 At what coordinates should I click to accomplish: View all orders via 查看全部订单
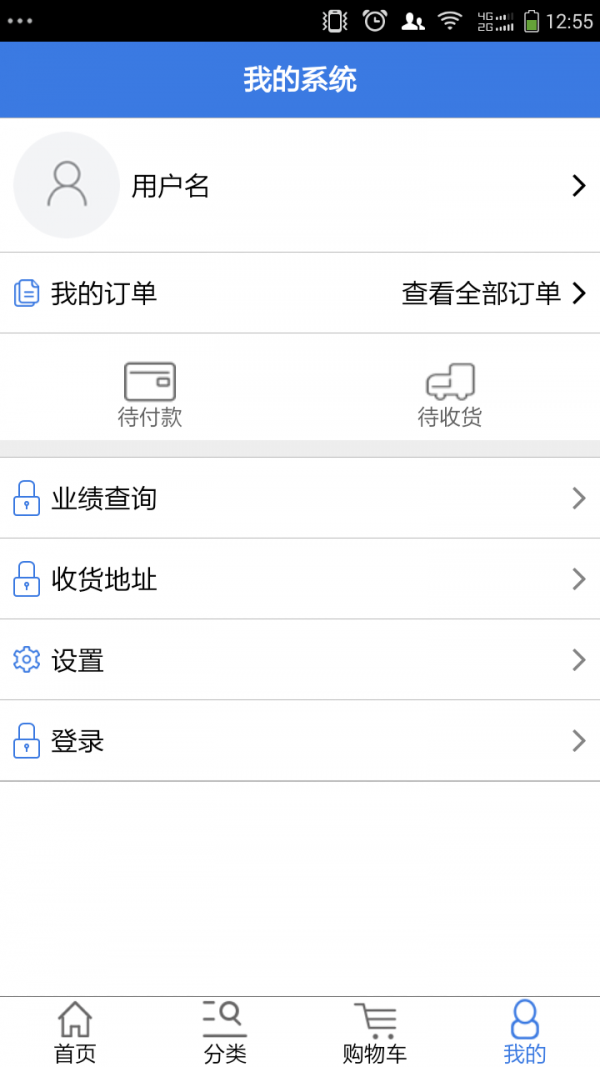[492, 293]
